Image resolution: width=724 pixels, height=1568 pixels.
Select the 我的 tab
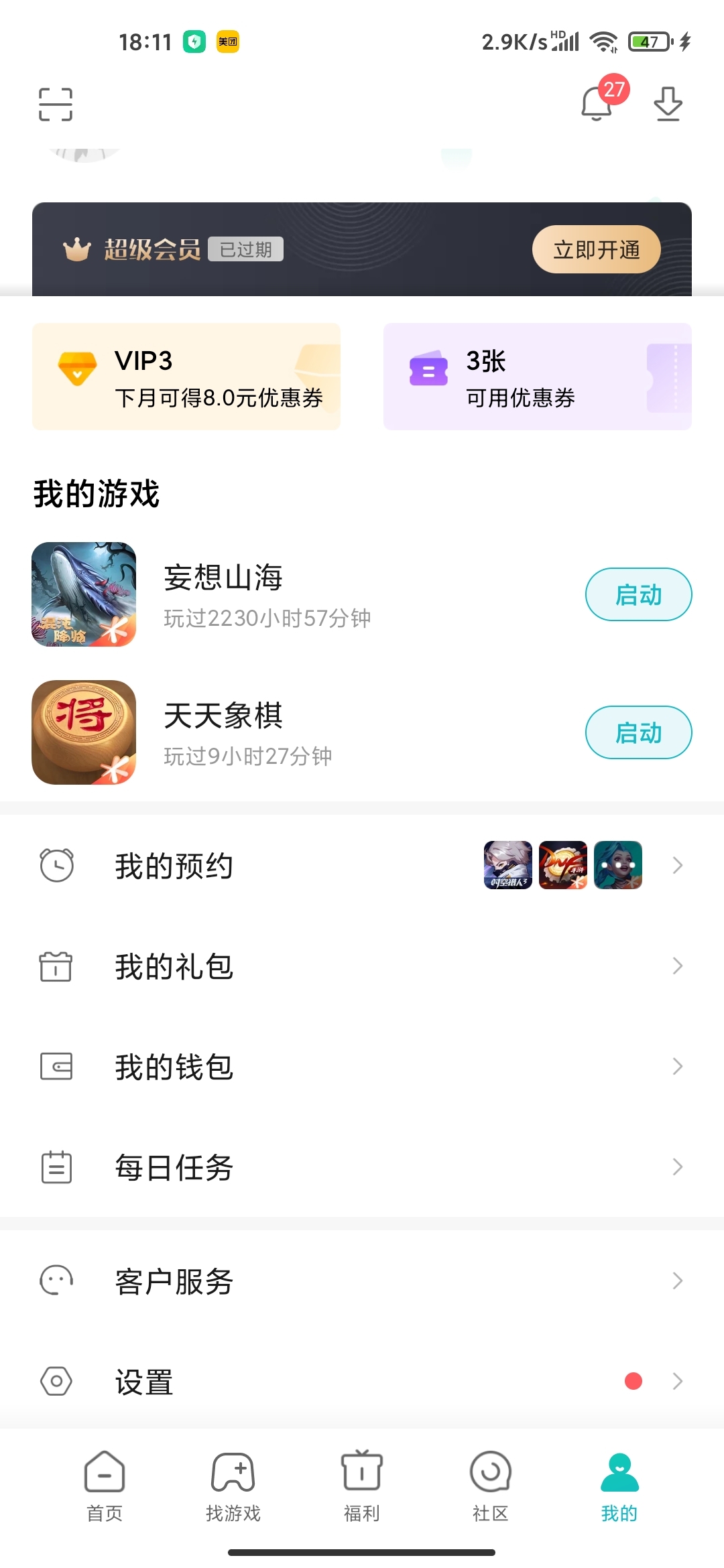tap(619, 1485)
